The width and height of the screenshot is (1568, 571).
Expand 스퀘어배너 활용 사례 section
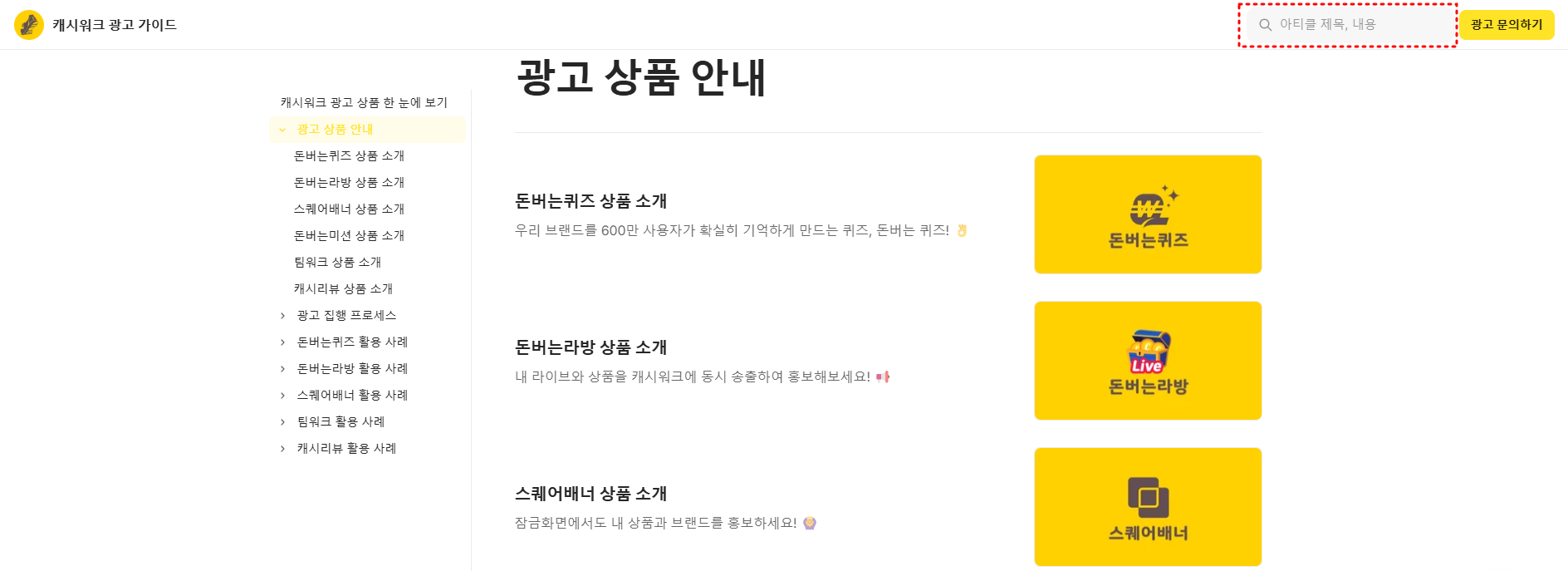282,396
